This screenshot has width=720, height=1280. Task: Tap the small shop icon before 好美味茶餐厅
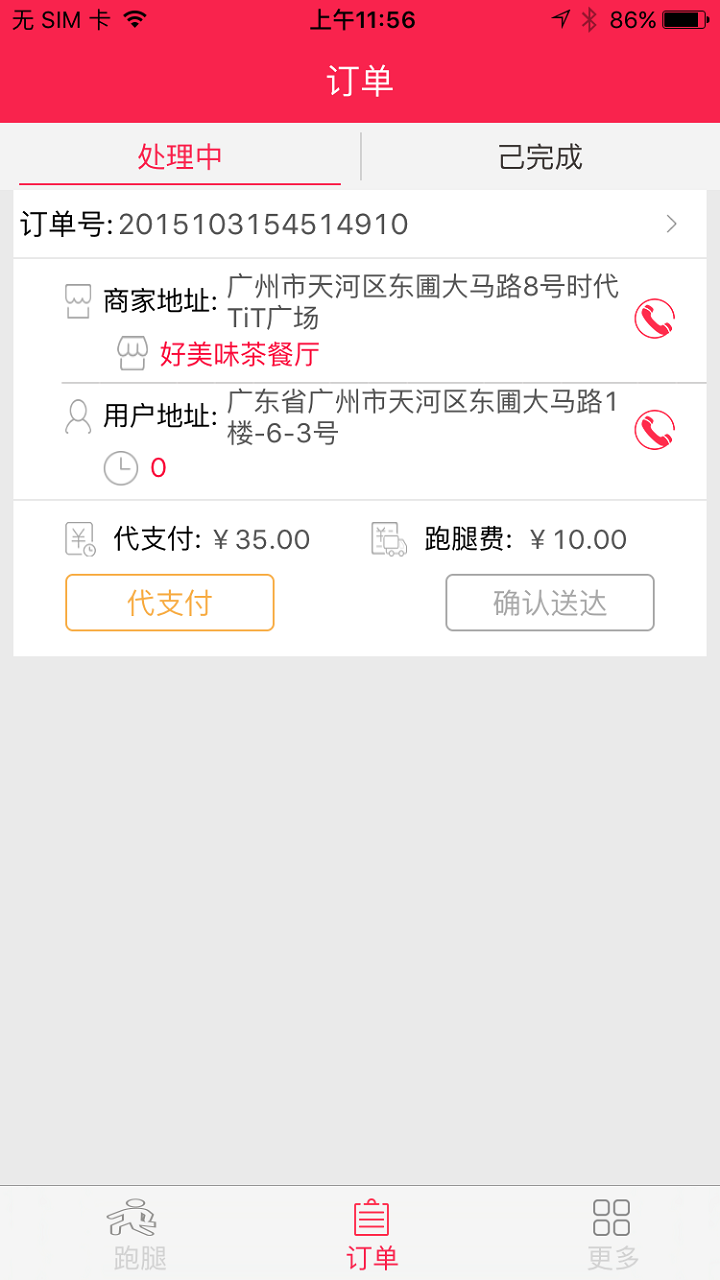pos(131,352)
